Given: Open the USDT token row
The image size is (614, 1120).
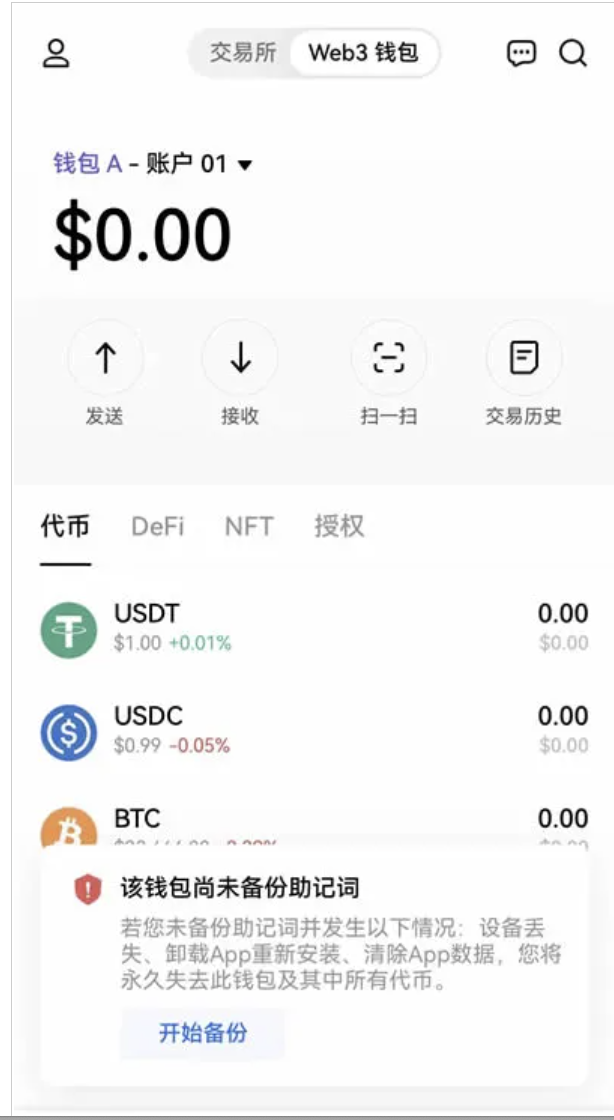Looking at the screenshot, I should 310,627.
